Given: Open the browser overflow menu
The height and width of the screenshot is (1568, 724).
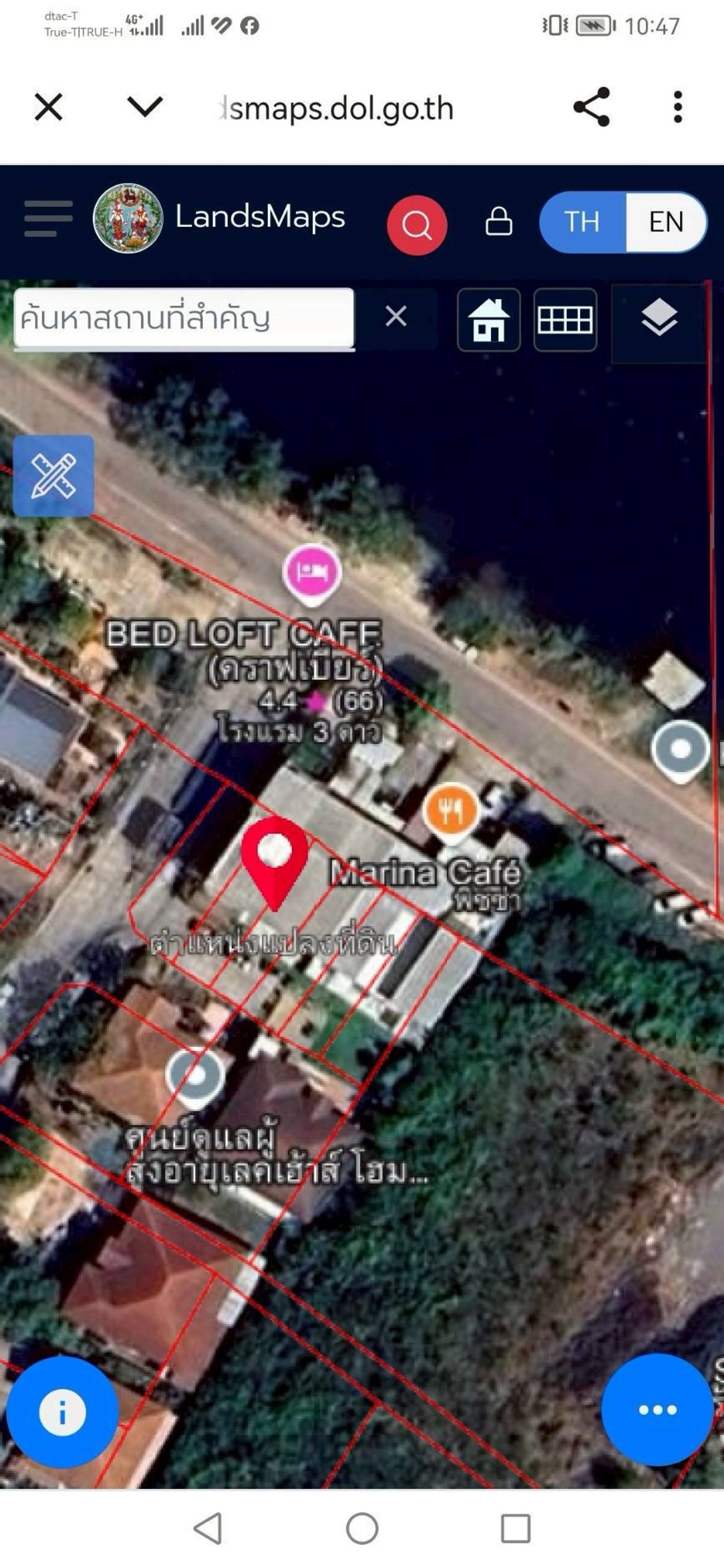Looking at the screenshot, I should point(678,107).
